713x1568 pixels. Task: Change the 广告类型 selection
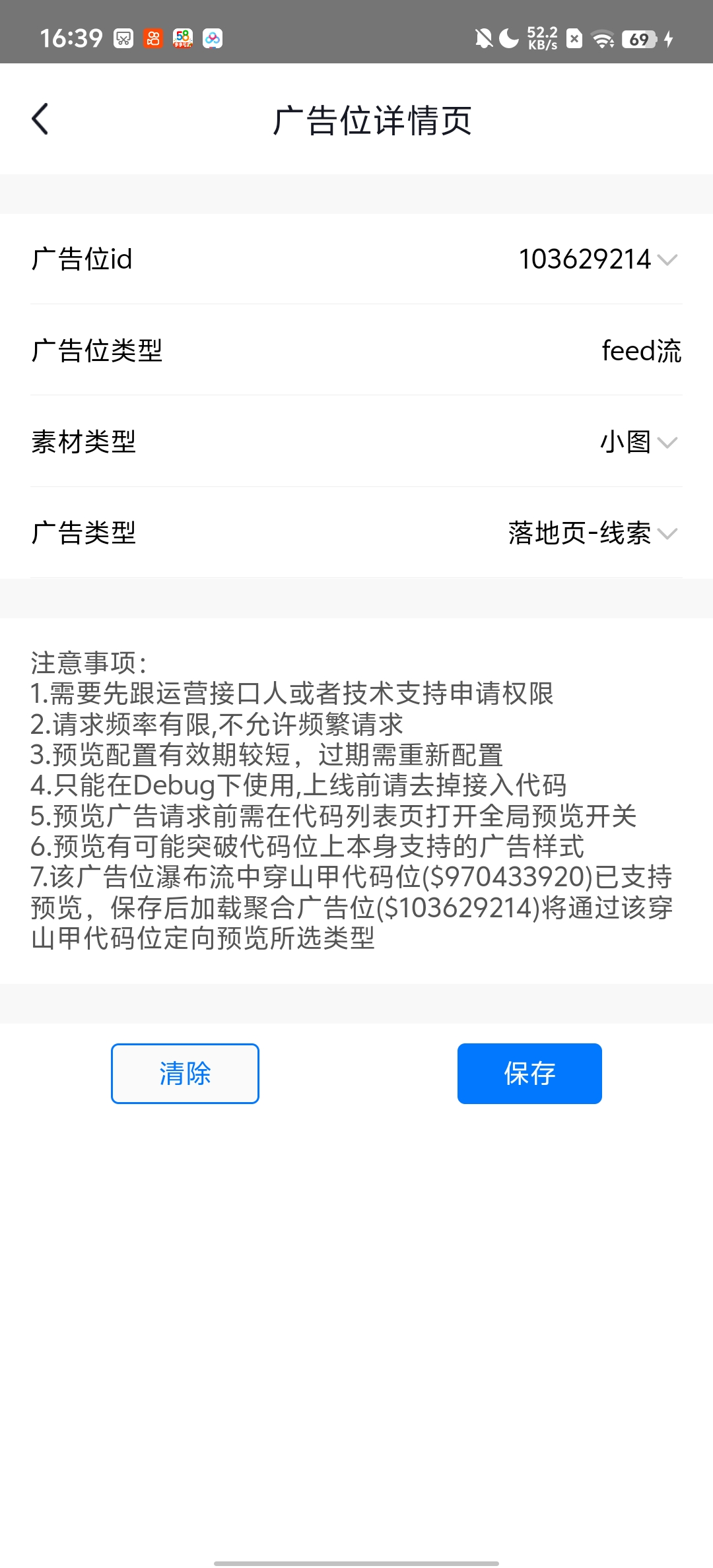(x=592, y=533)
